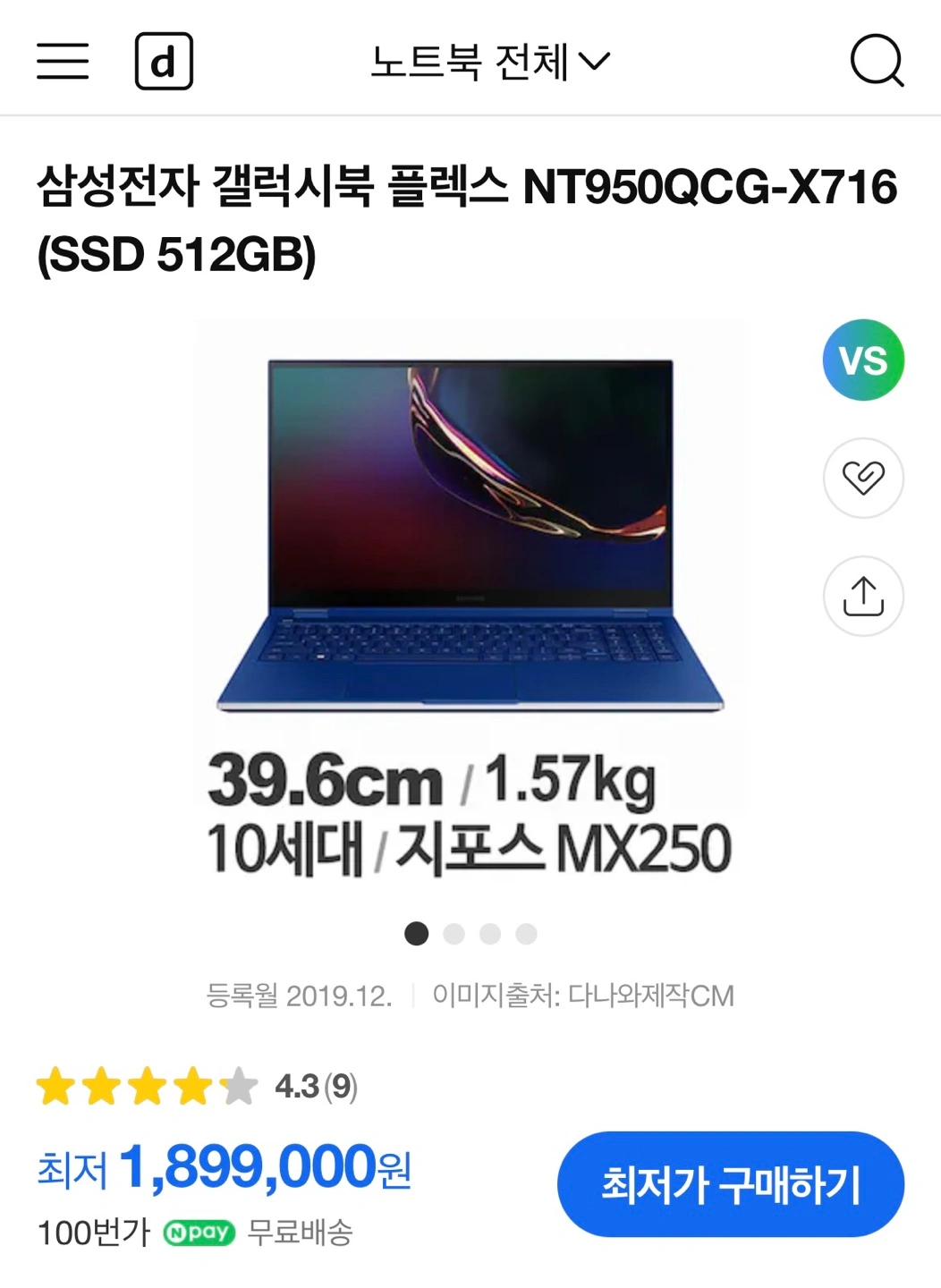Share this product using the share icon

(x=862, y=597)
